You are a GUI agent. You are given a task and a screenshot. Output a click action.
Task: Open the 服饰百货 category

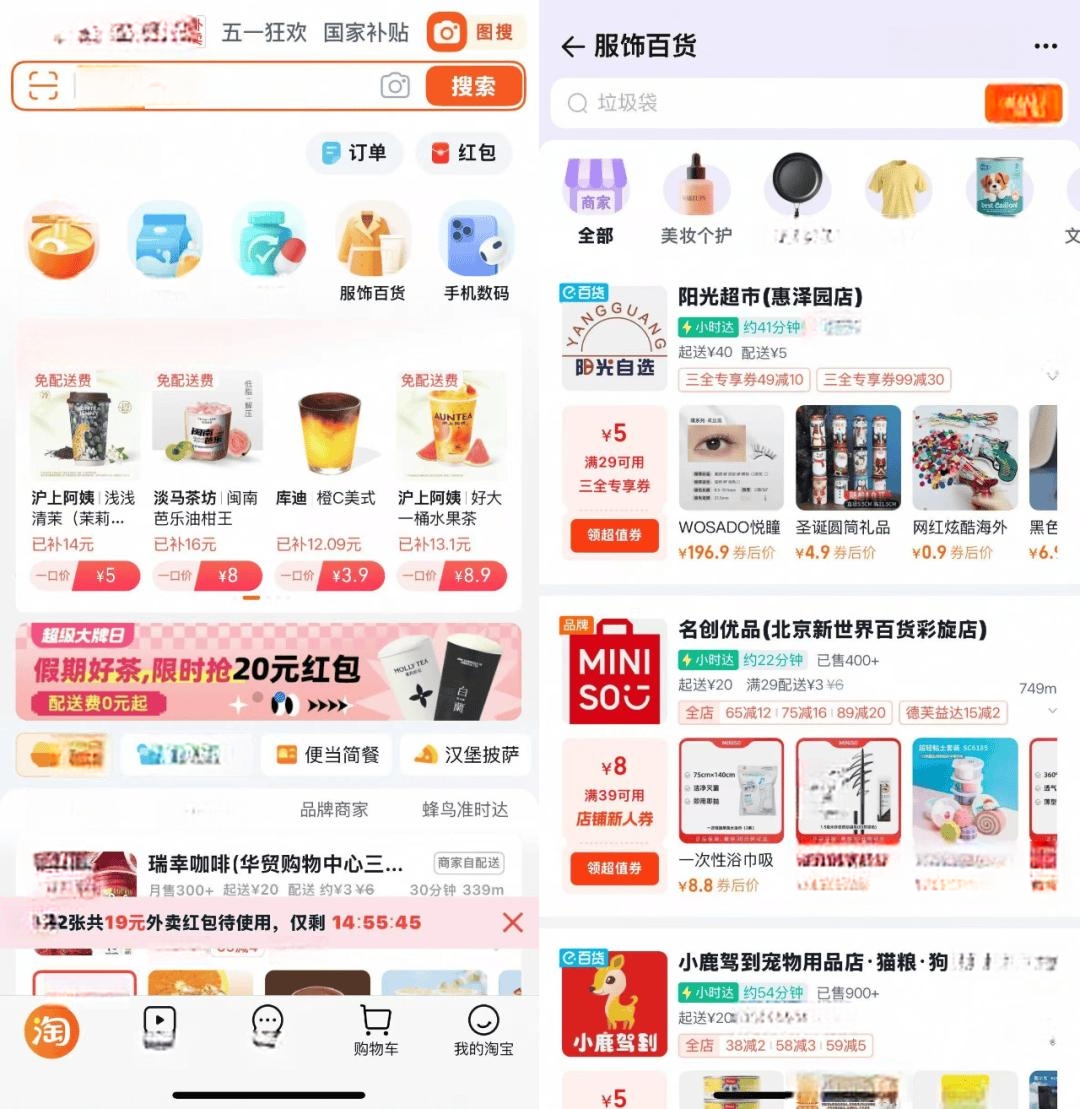372,252
